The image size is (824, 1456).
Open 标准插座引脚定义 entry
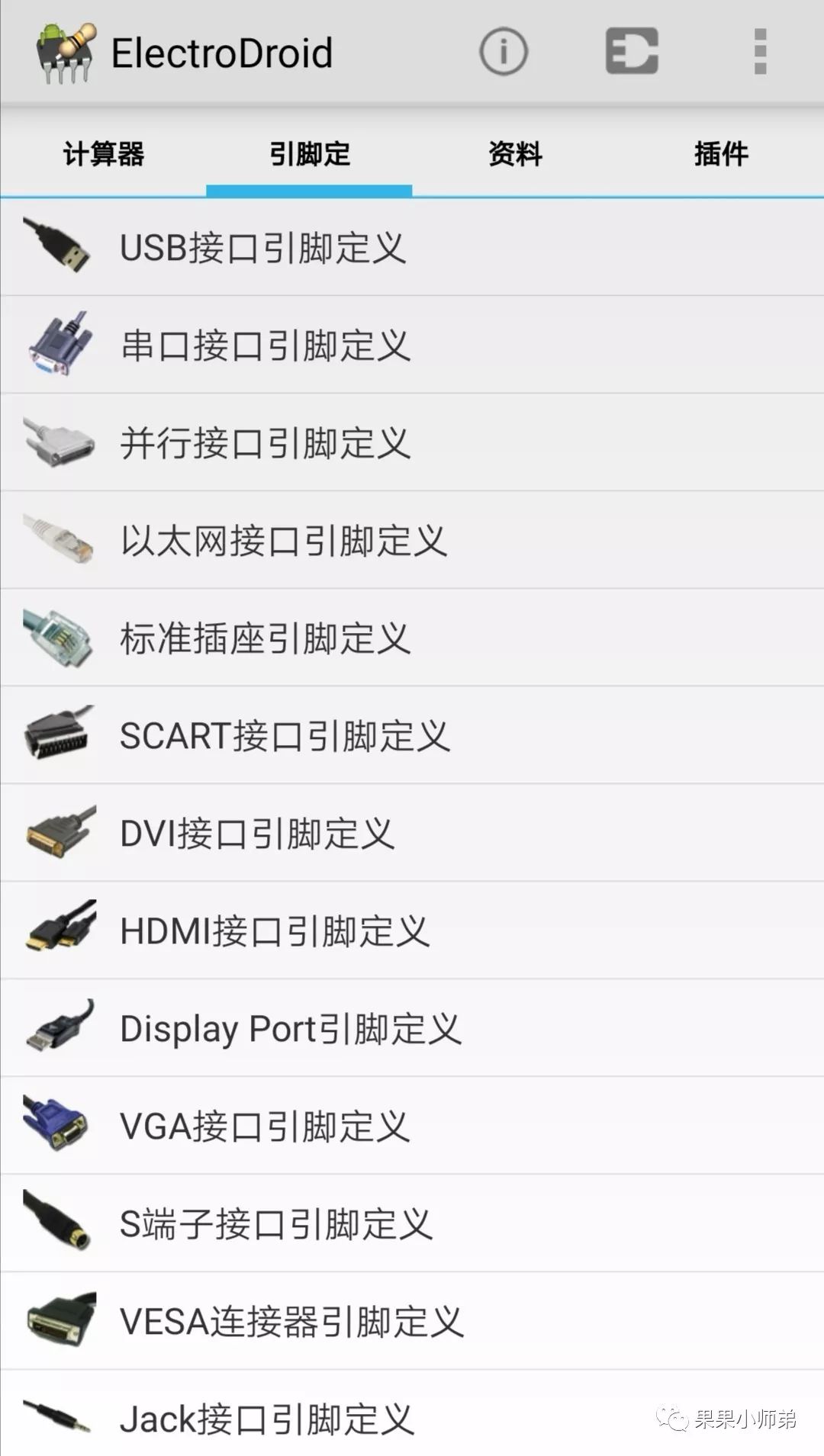tap(412, 637)
